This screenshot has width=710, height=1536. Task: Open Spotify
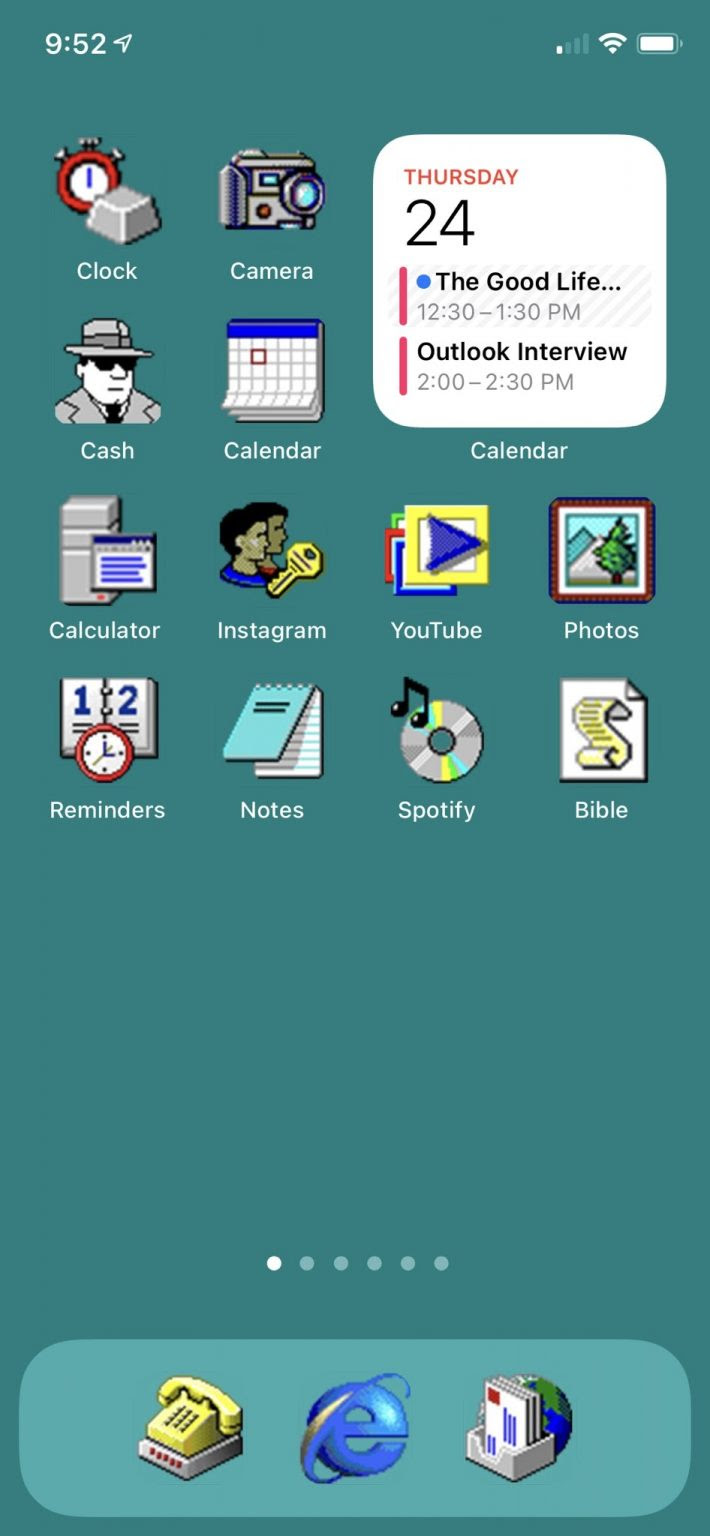[436, 731]
